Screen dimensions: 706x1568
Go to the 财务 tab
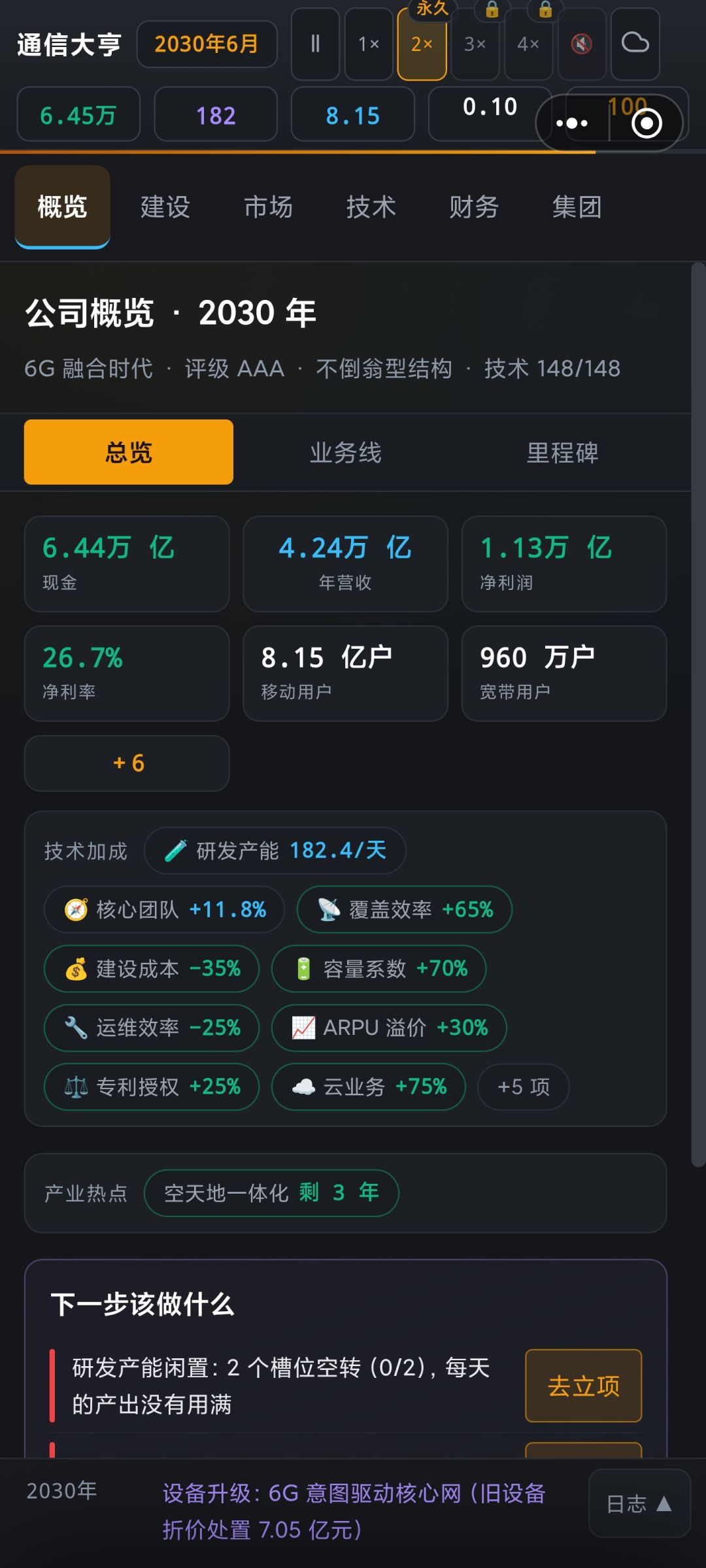(474, 207)
